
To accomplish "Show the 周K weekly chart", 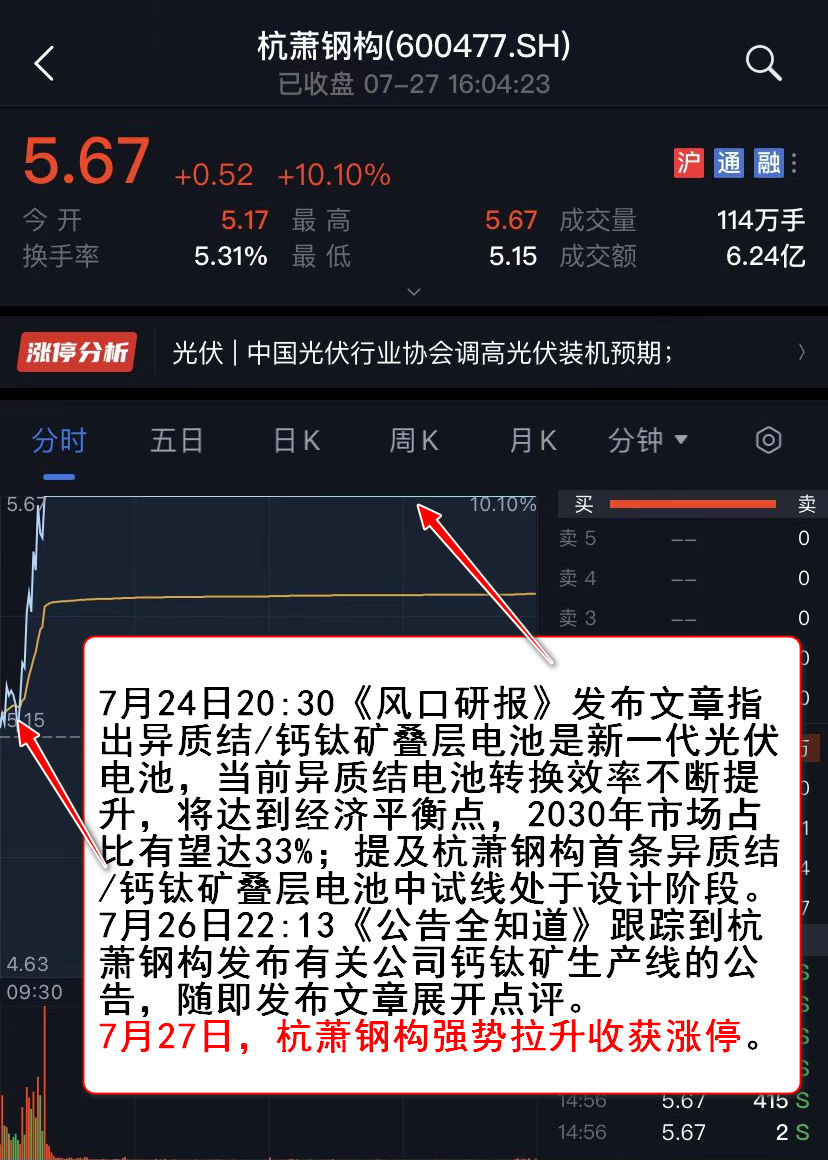I will pos(414,440).
